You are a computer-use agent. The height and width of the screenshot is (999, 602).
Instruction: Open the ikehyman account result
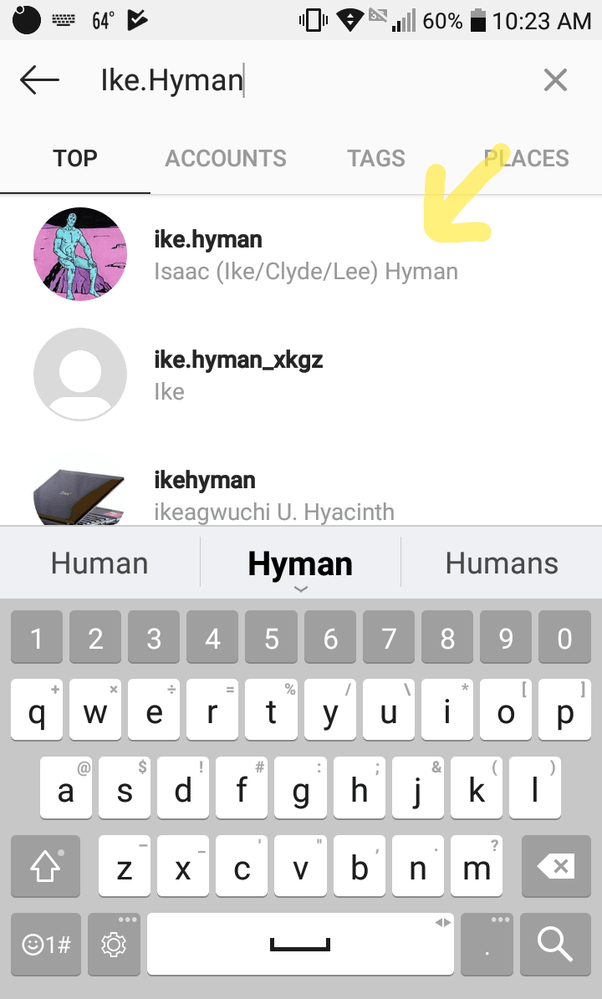[301, 489]
